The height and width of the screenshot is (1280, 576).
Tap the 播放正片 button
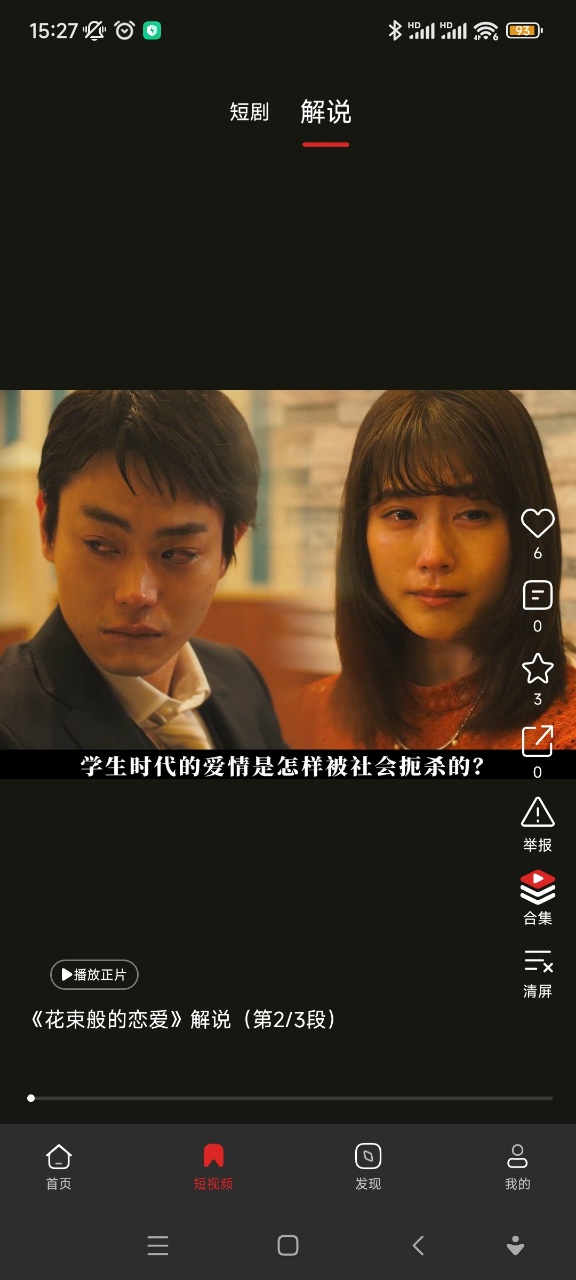(x=94, y=974)
